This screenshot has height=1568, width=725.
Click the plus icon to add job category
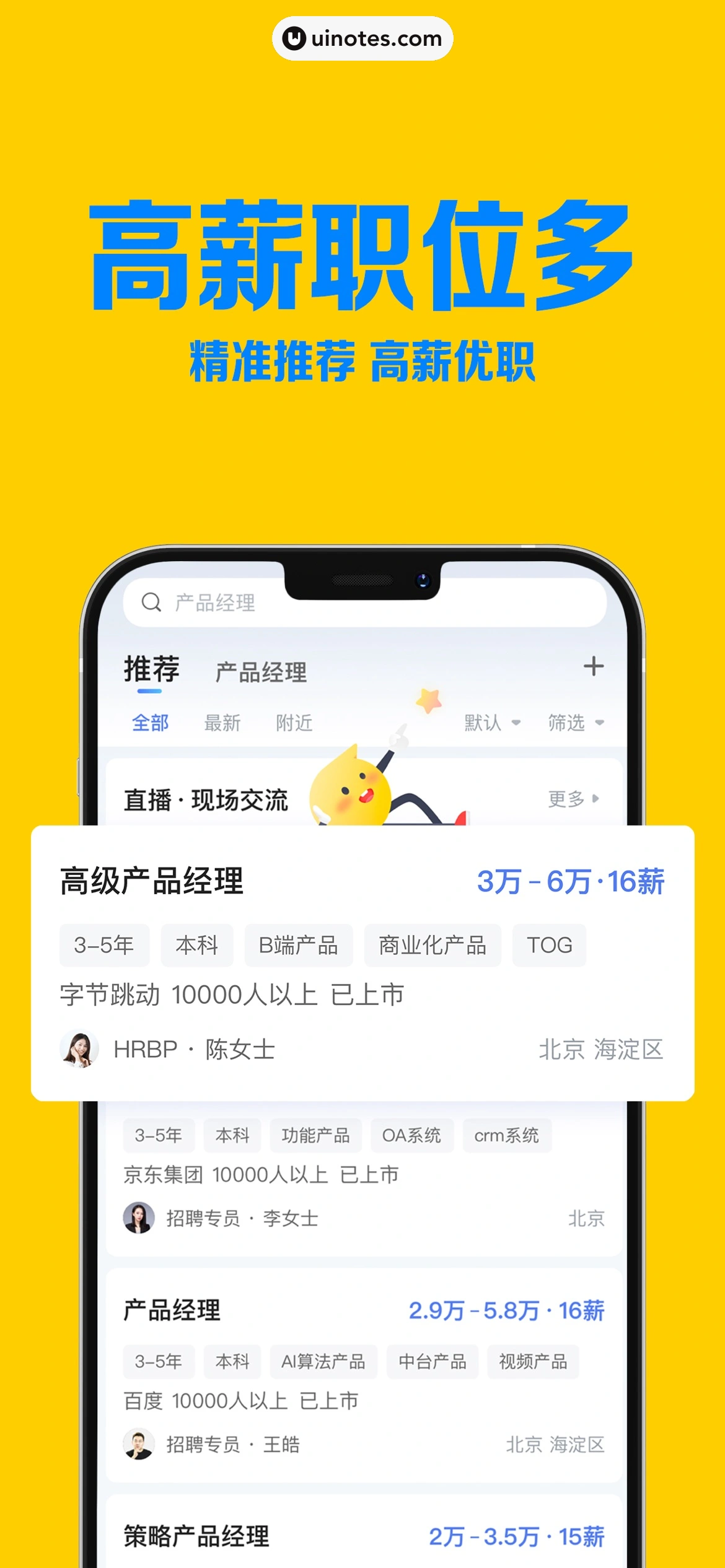click(594, 666)
